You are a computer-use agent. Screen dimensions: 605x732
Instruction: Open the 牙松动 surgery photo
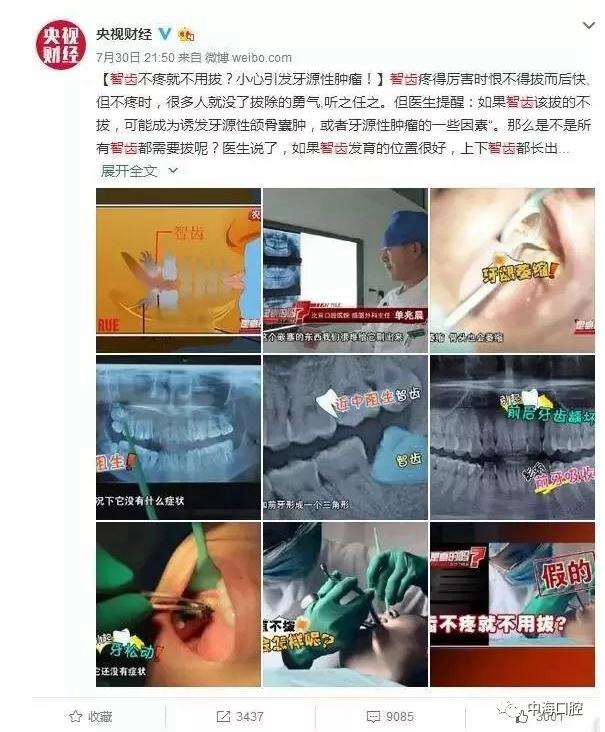click(x=178, y=604)
